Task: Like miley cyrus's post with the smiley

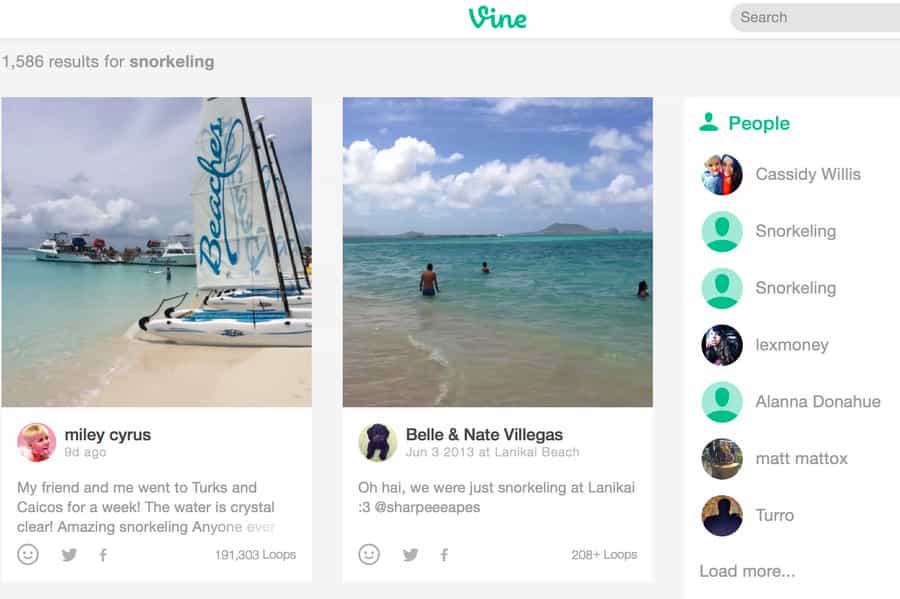Action: [28, 554]
